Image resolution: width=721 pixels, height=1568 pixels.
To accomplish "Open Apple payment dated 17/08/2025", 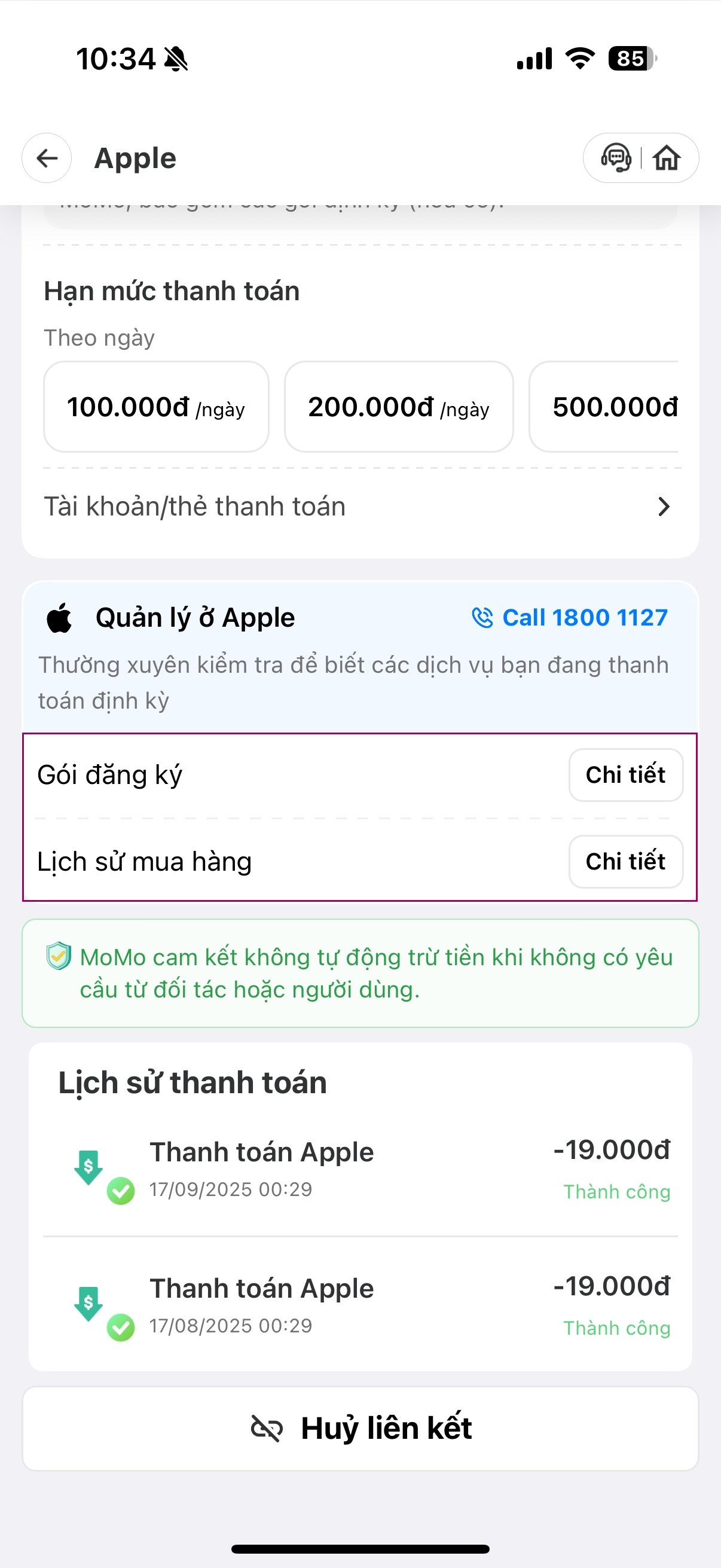I will coord(359,1305).
